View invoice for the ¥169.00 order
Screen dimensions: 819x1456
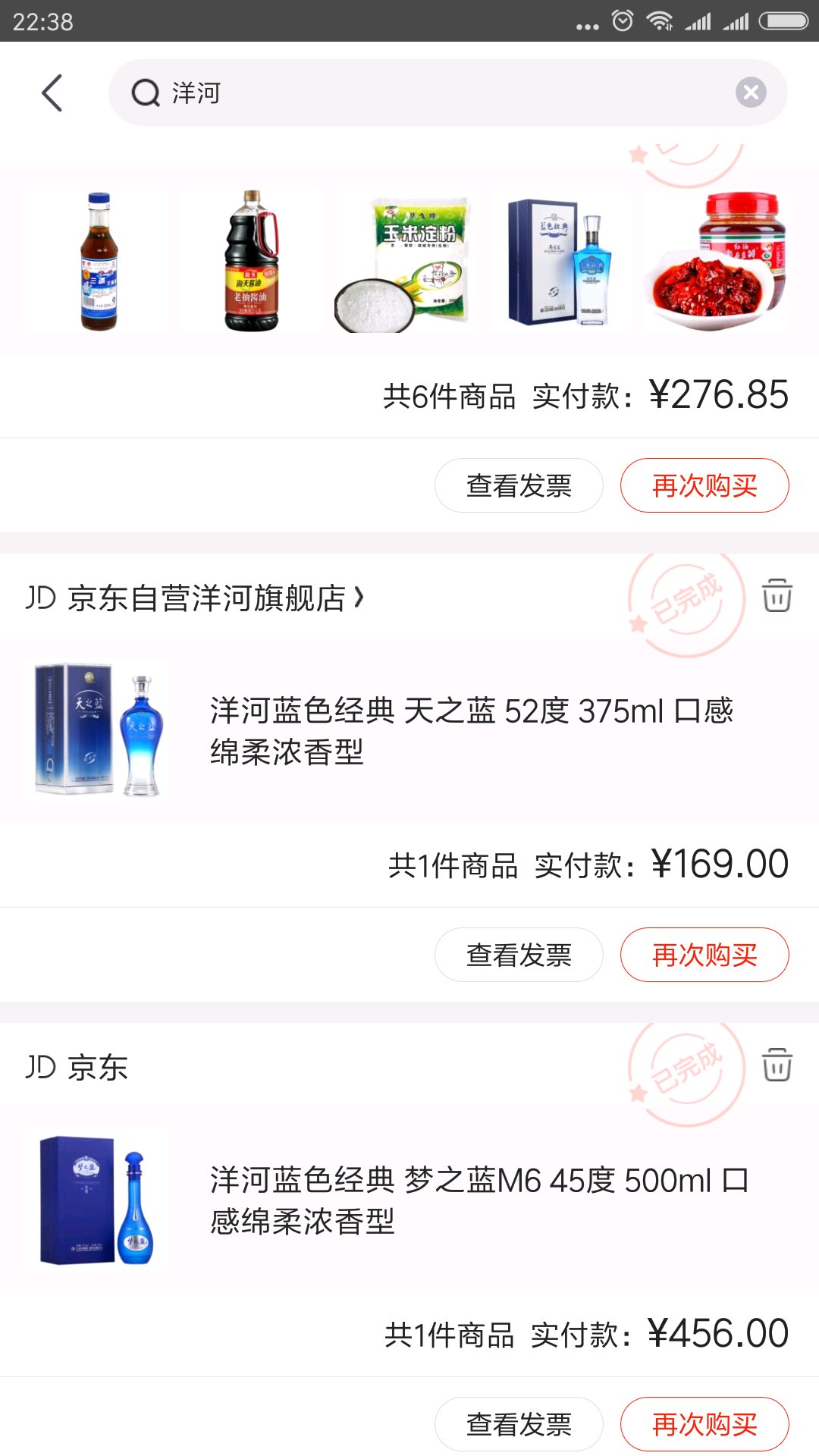tap(519, 955)
